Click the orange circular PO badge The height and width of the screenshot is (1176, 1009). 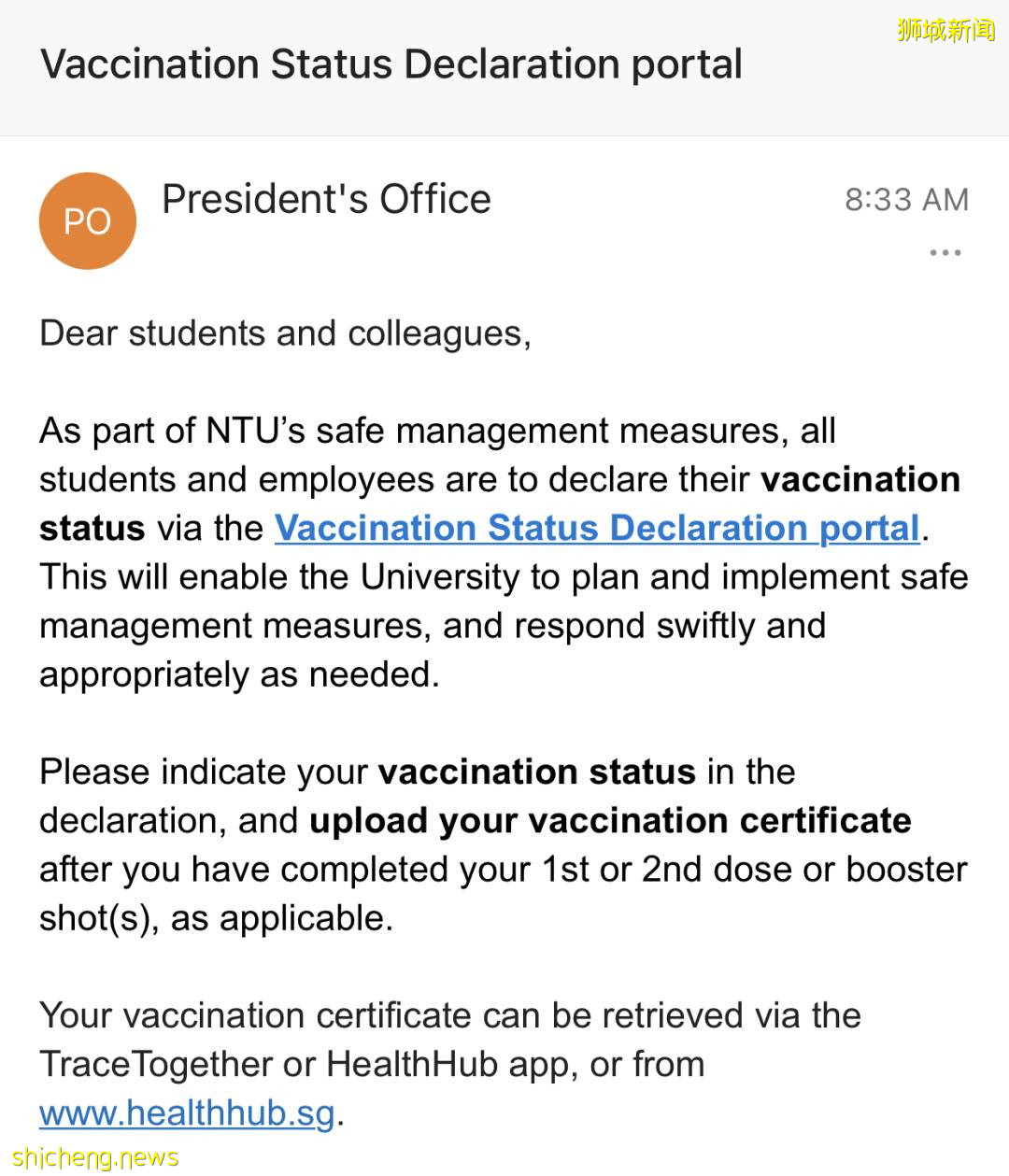(x=87, y=220)
